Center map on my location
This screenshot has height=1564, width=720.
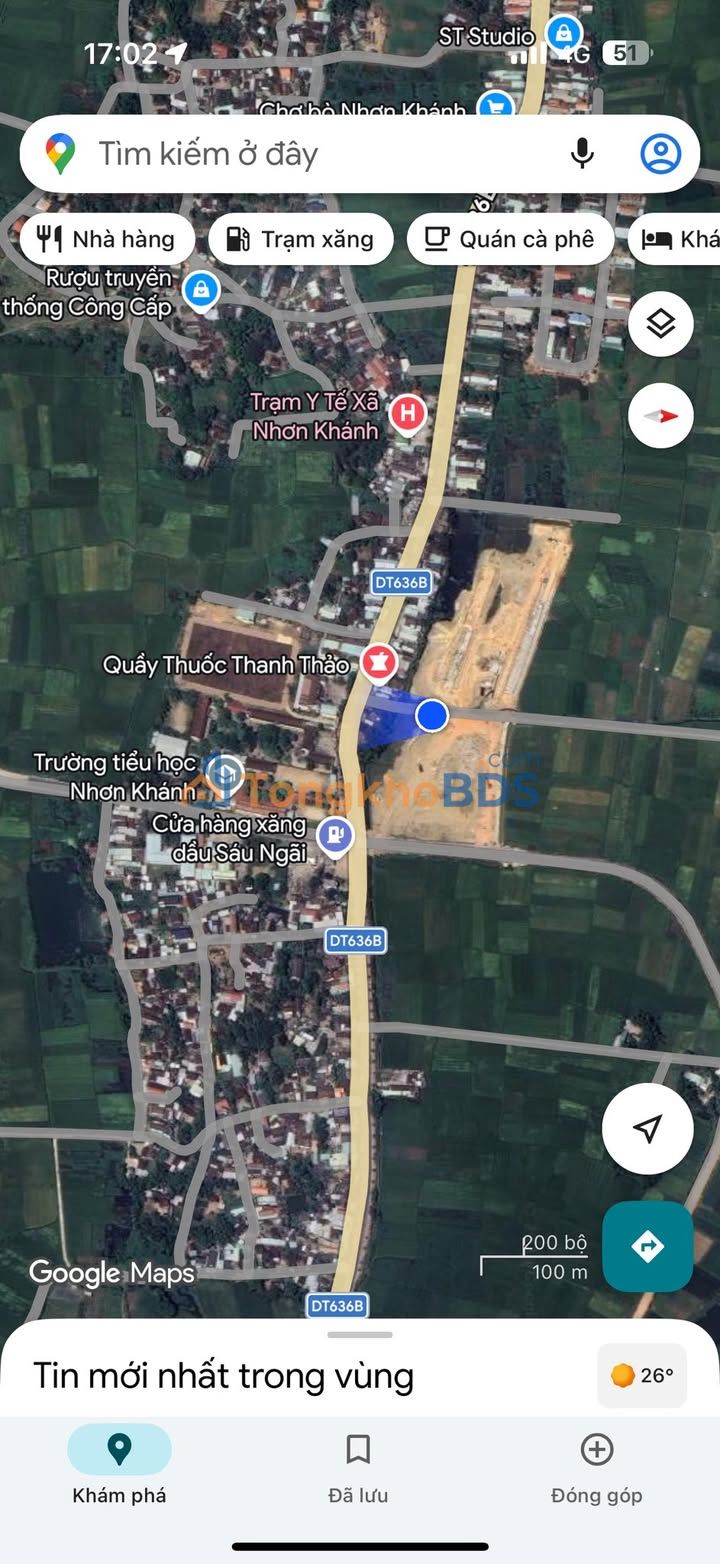pyautogui.click(x=647, y=1129)
